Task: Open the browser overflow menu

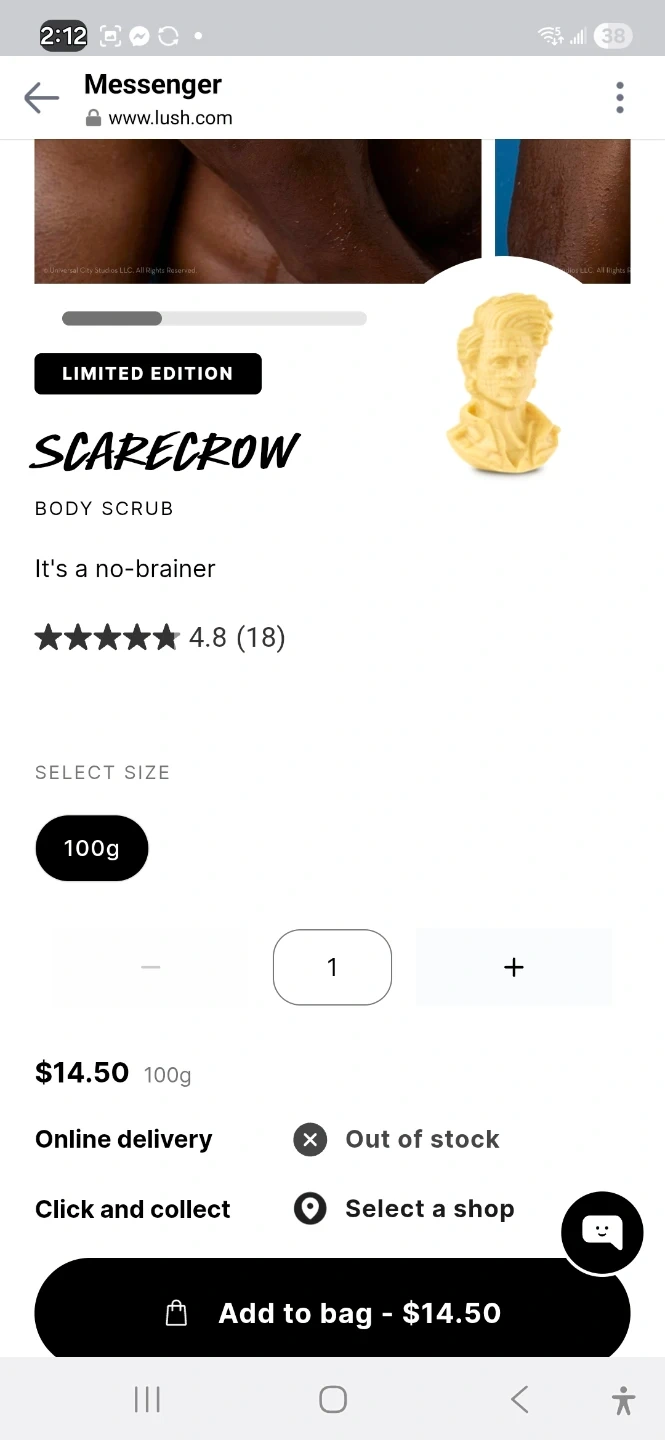Action: click(620, 98)
